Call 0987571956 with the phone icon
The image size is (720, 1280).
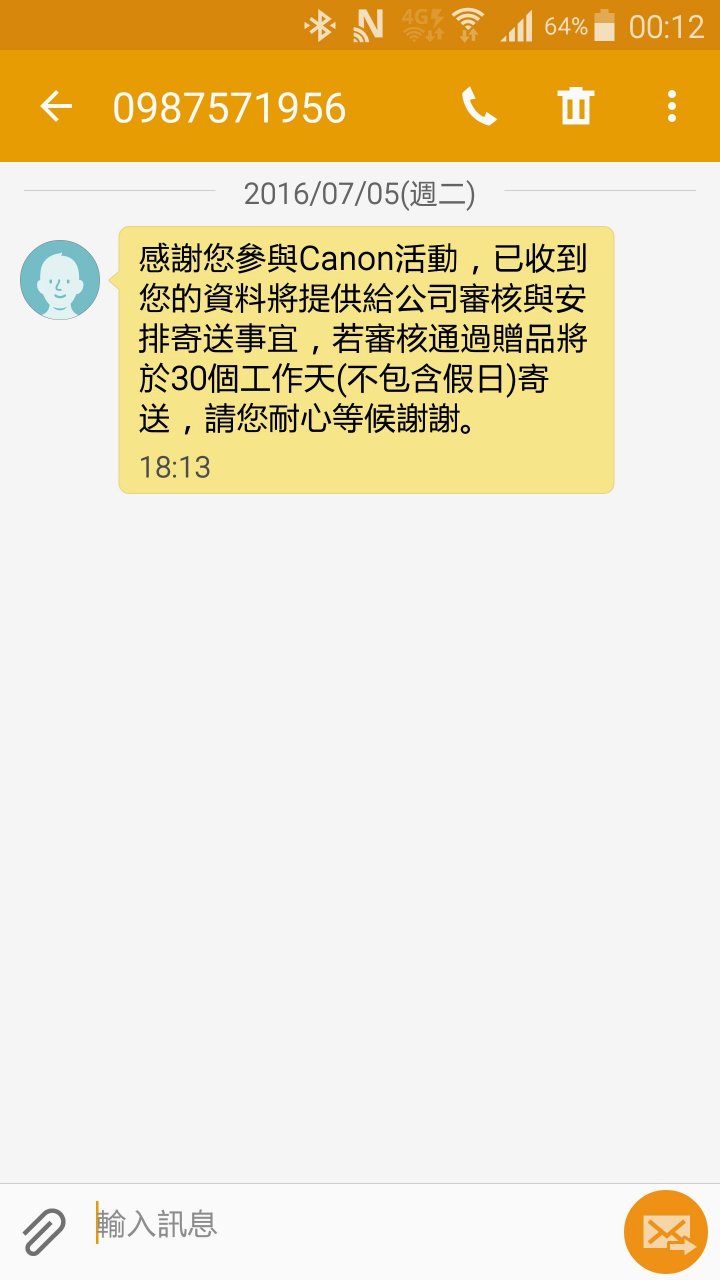[x=479, y=106]
